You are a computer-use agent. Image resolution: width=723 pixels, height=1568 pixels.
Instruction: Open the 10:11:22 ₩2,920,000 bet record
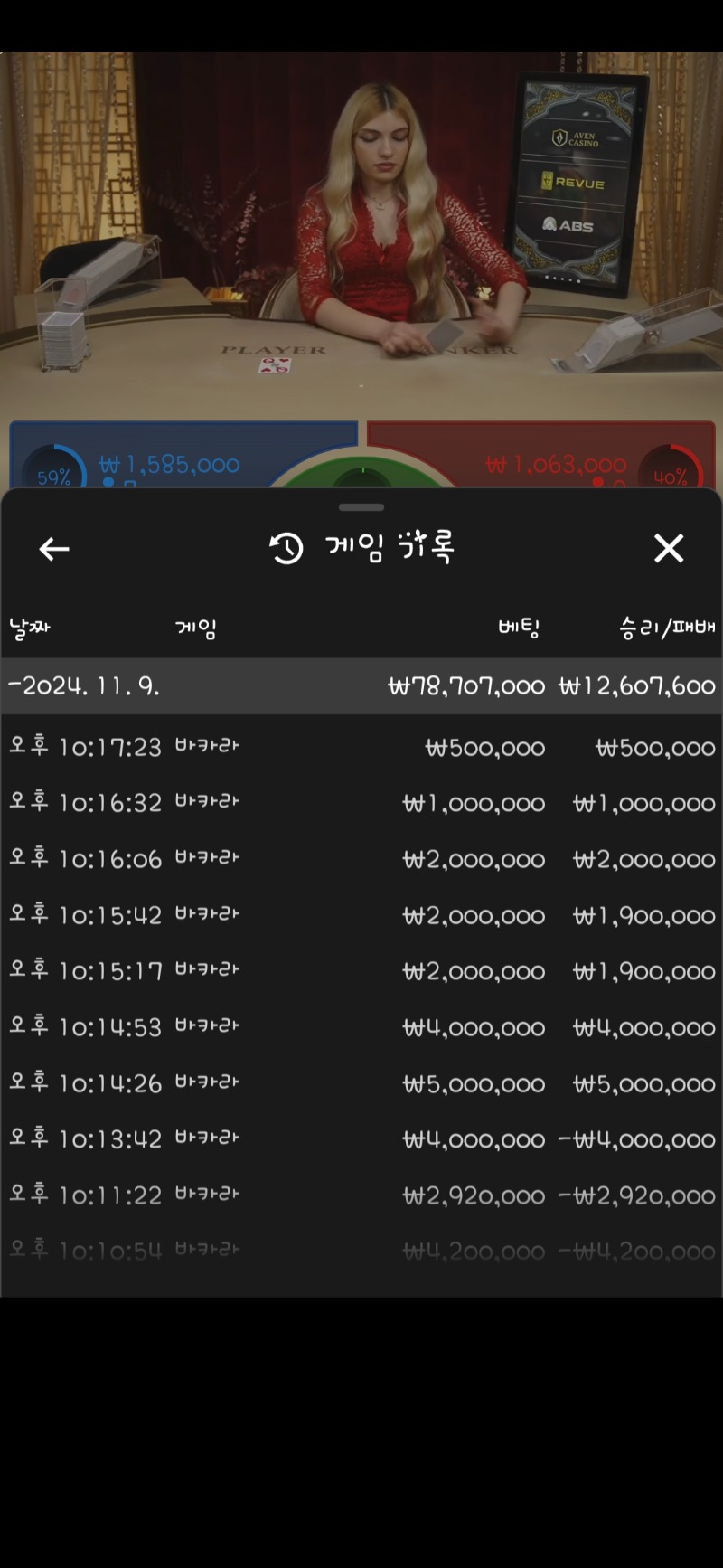(361, 1196)
